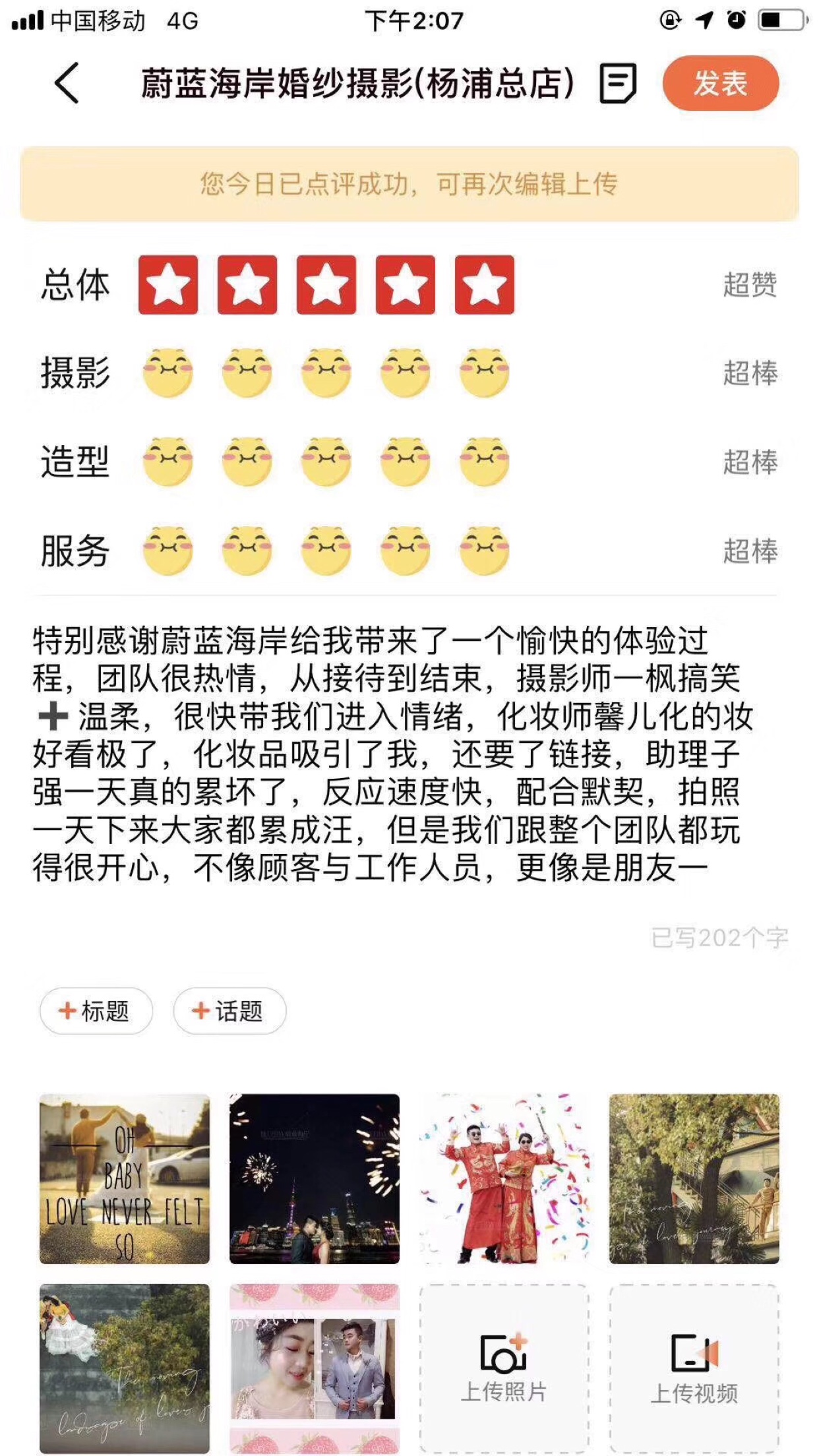
Task: Select the fifth star for 总体
Action: 485,285
